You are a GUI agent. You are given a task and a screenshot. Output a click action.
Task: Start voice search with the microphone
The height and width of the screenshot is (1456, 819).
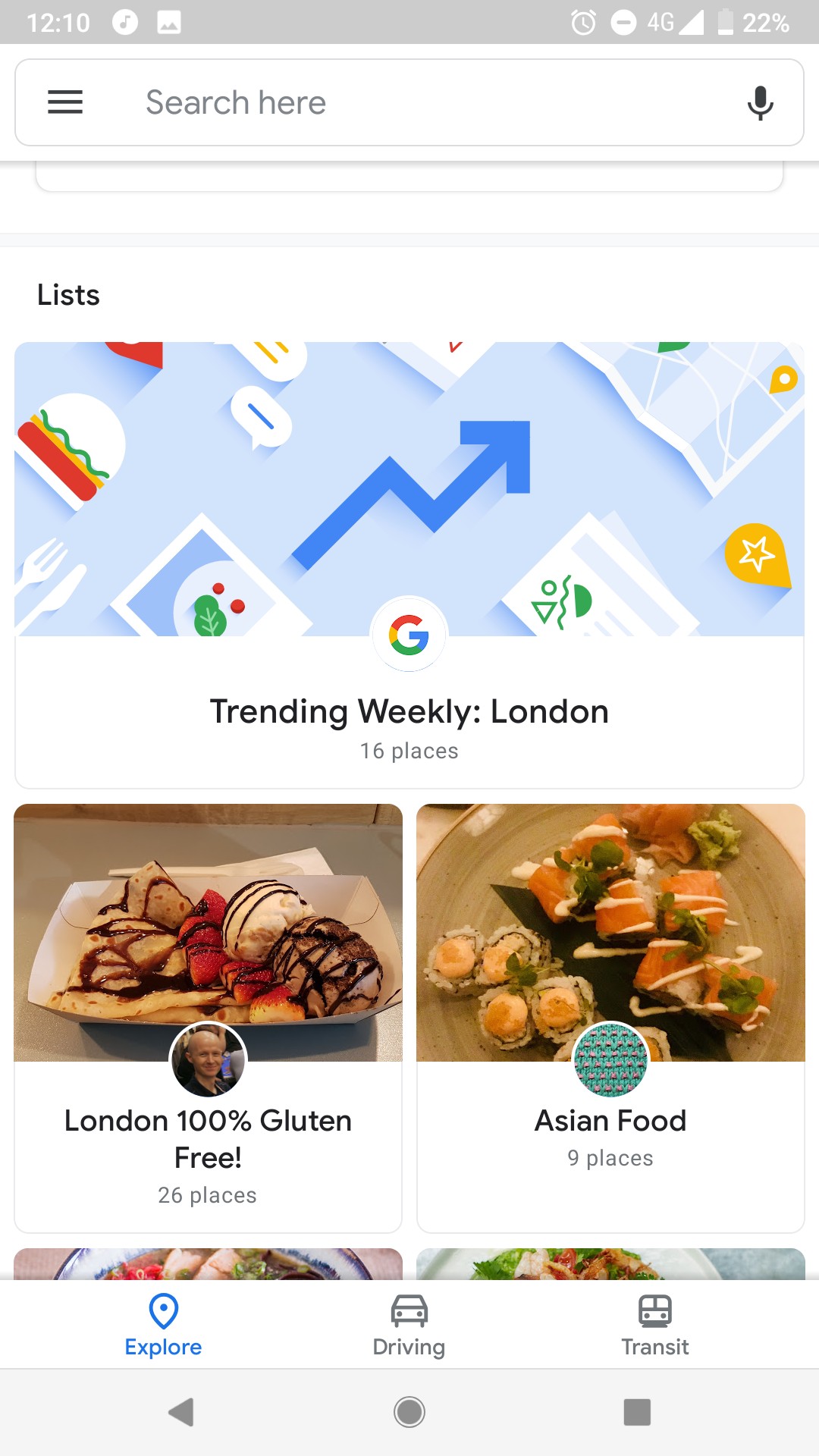point(760,103)
